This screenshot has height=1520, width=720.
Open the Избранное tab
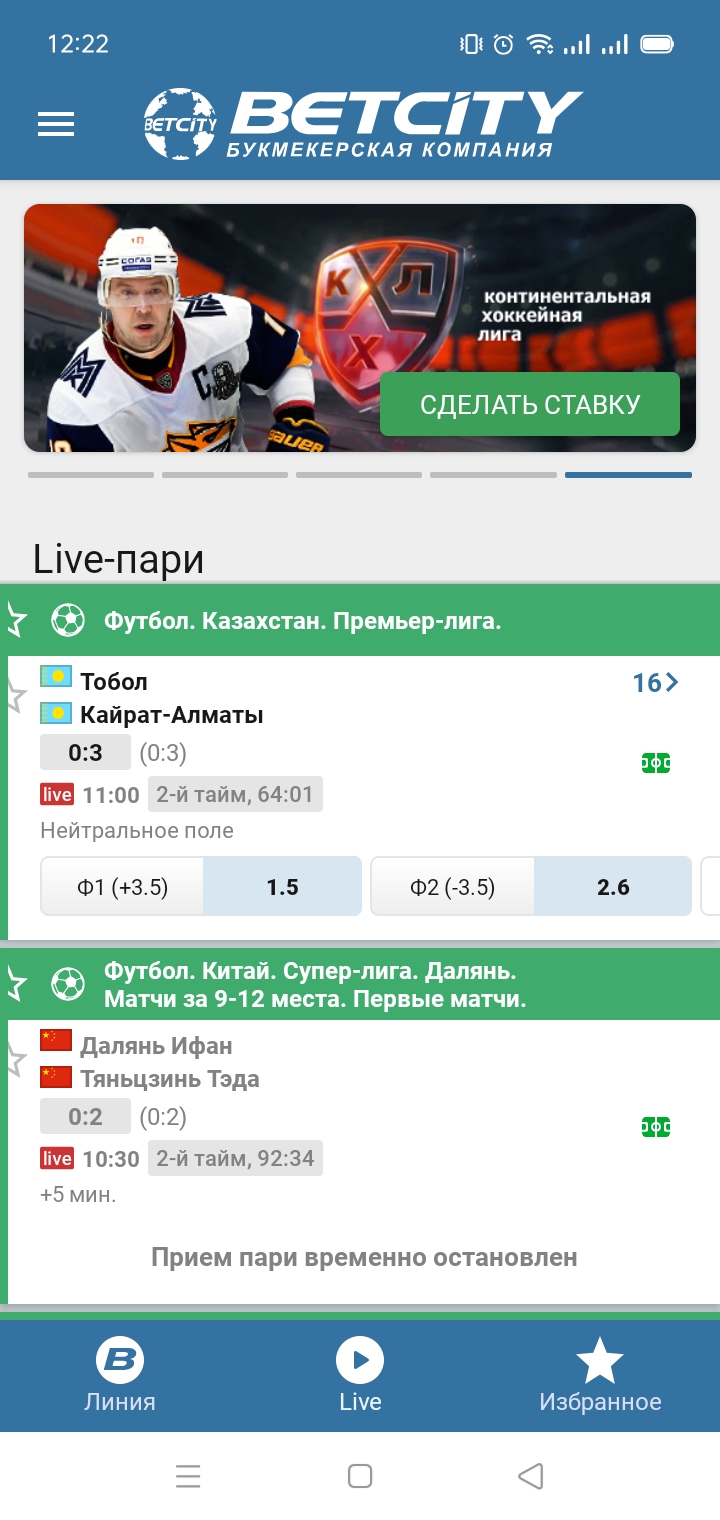(x=600, y=1376)
